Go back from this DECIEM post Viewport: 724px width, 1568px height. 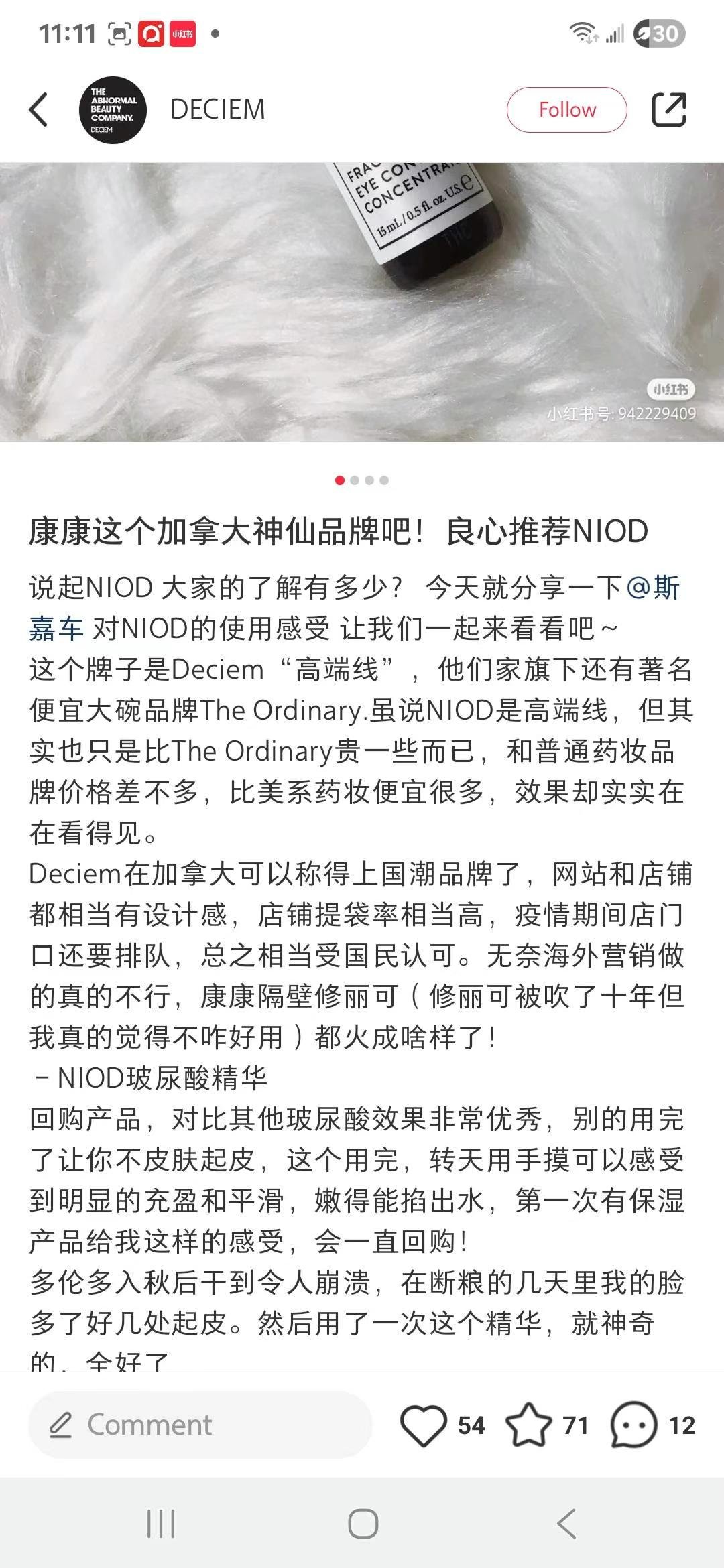39,109
